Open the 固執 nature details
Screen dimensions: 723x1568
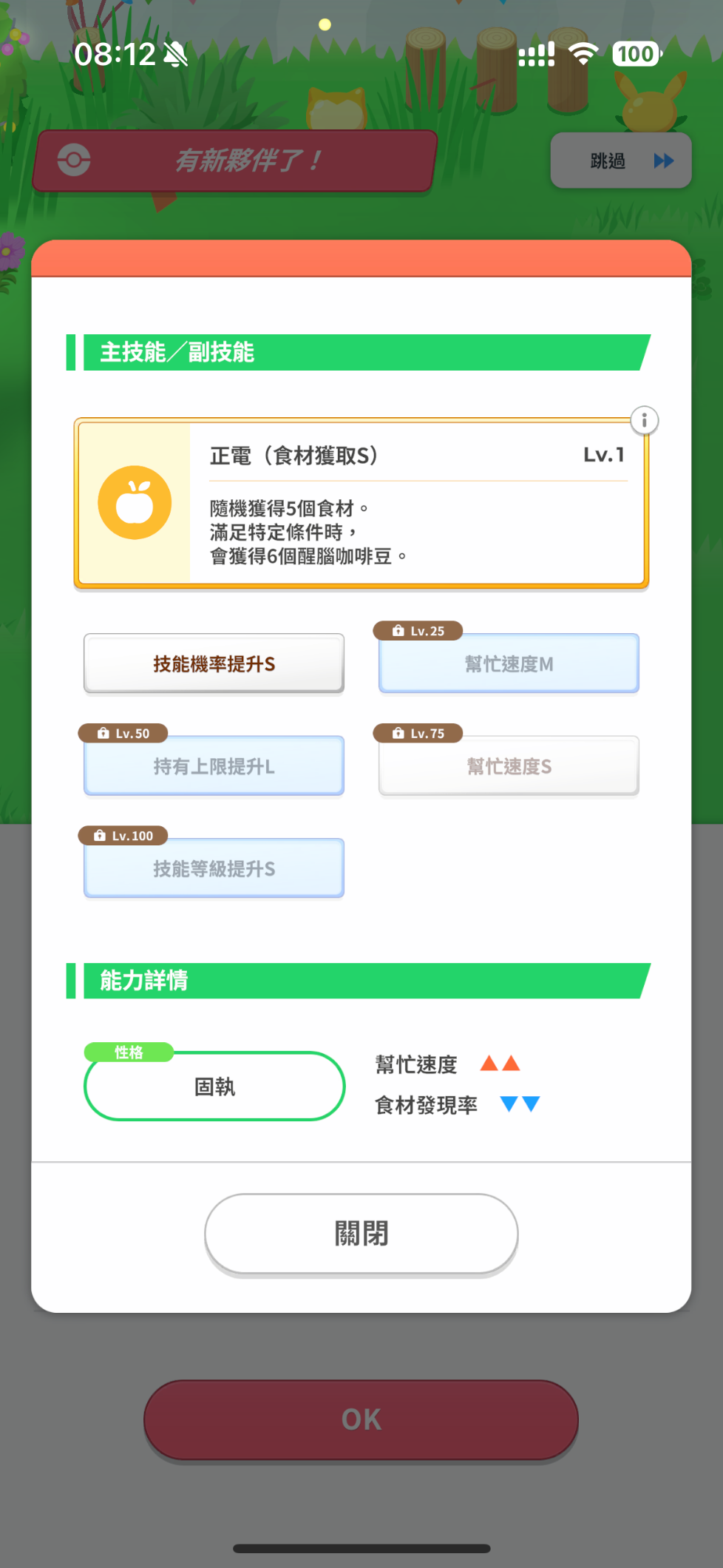[x=214, y=1086]
